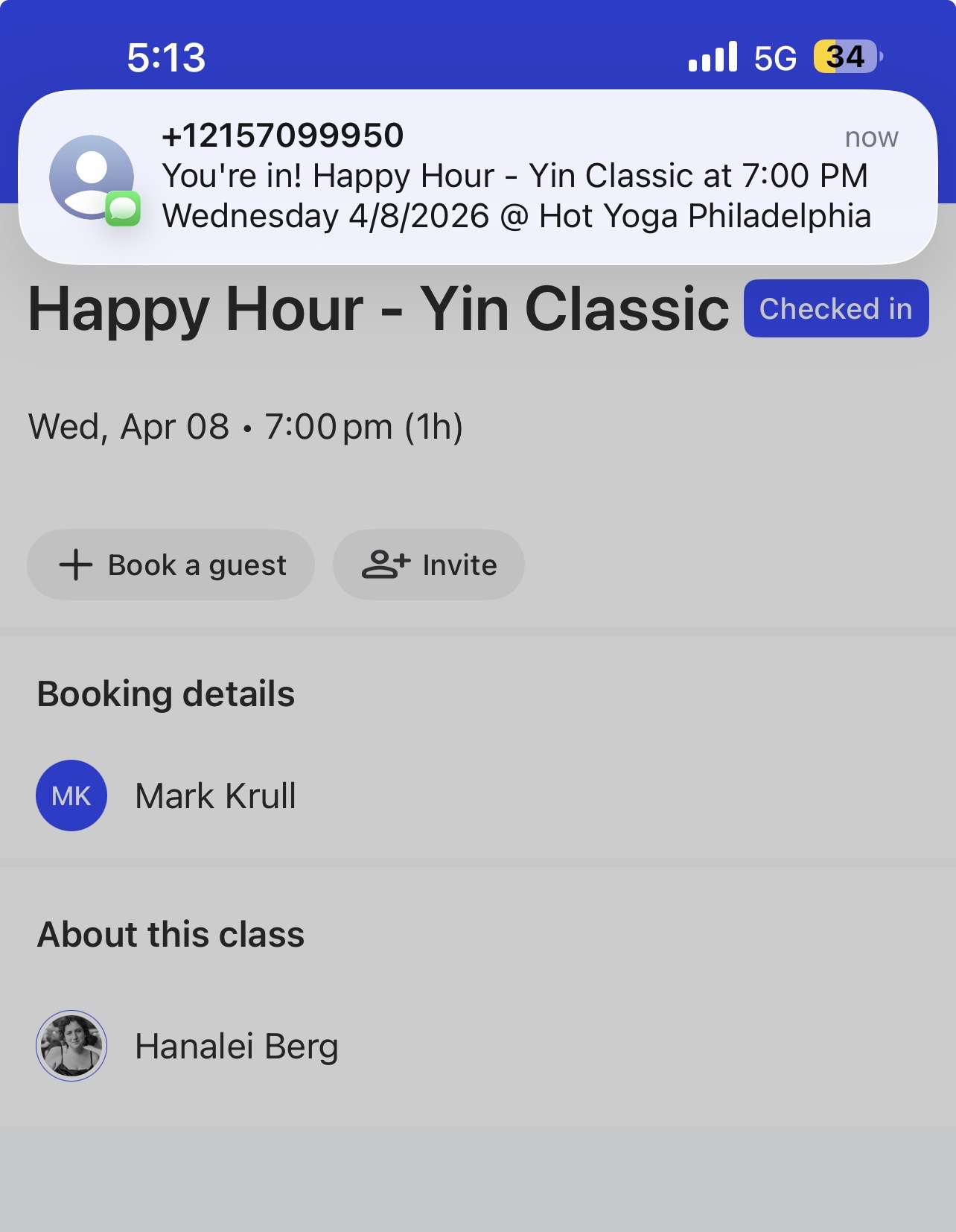This screenshot has height=1232, width=956.
Task: Tap the Book a guest button
Action: point(171,565)
